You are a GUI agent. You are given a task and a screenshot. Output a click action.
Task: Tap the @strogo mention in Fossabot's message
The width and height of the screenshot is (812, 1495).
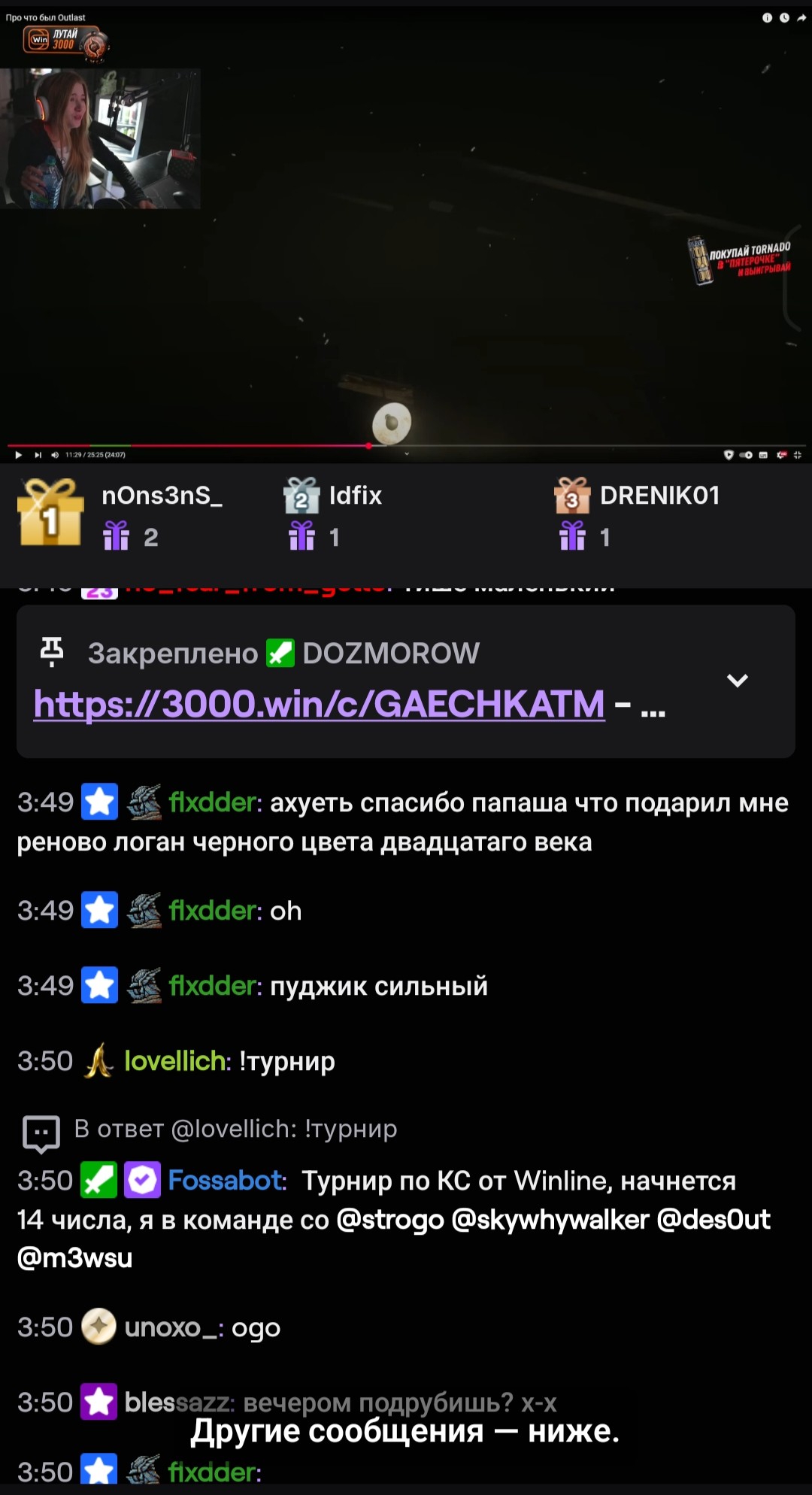(x=390, y=1220)
